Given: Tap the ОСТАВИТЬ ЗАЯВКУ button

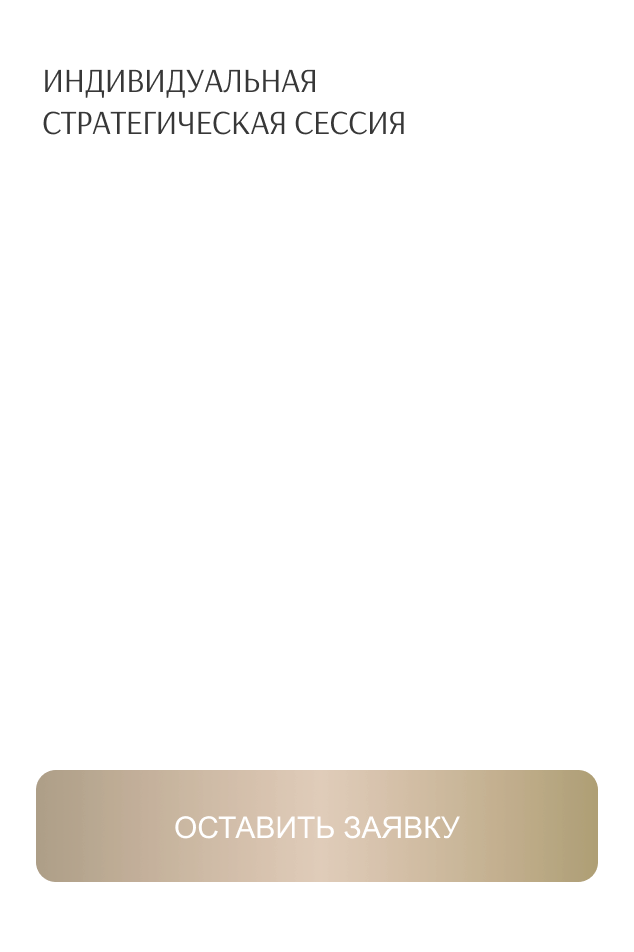Looking at the screenshot, I should point(316,826).
